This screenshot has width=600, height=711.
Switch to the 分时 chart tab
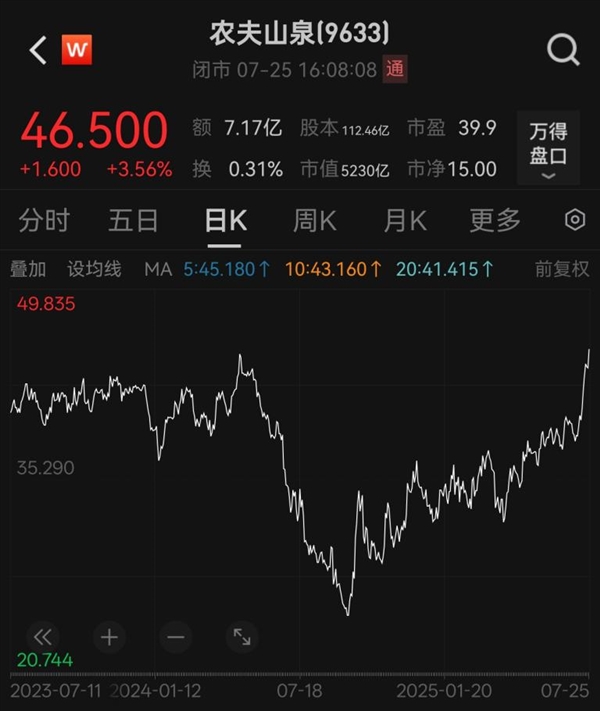coord(44,220)
